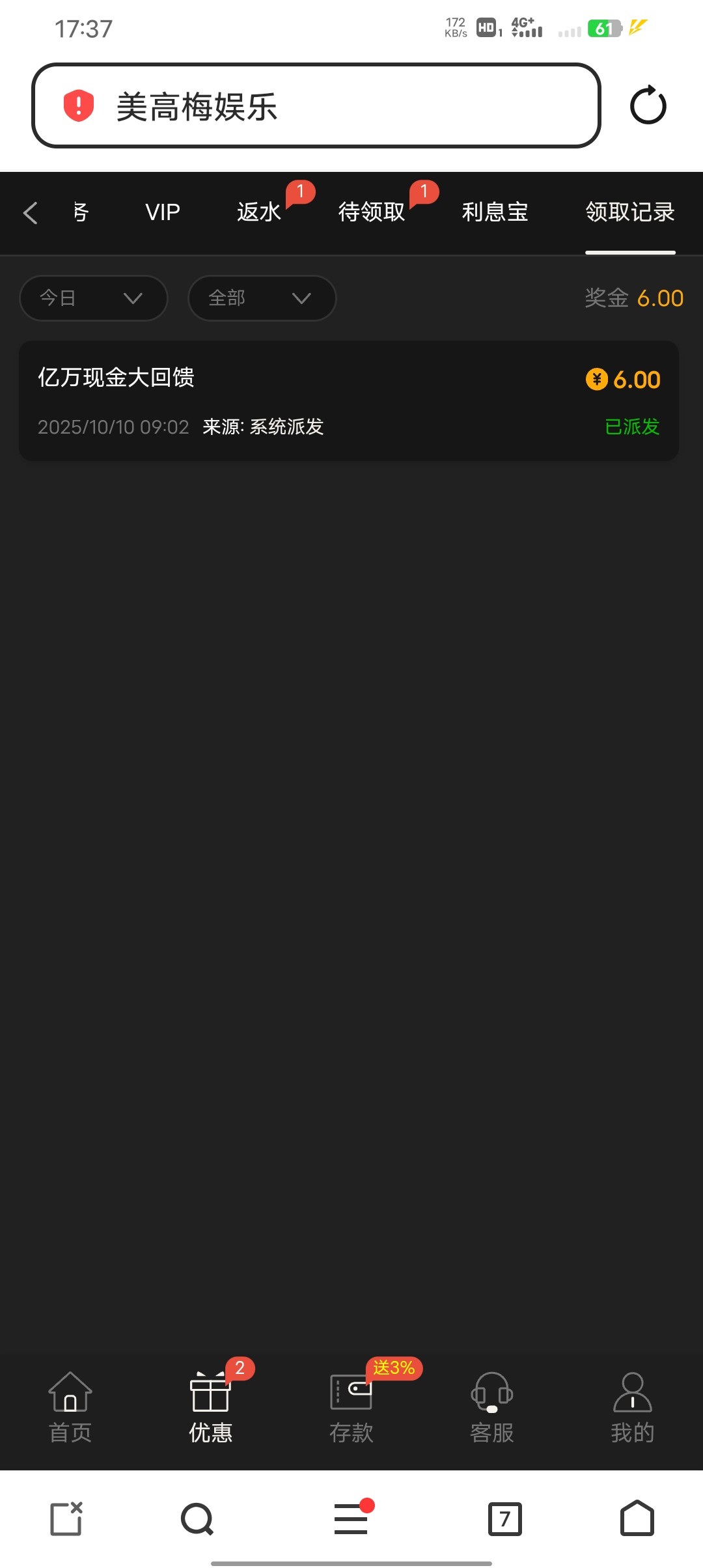This screenshot has width=703, height=1568.
Task: Tap the 美高梅娱乐 address bar
Action: click(316, 105)
